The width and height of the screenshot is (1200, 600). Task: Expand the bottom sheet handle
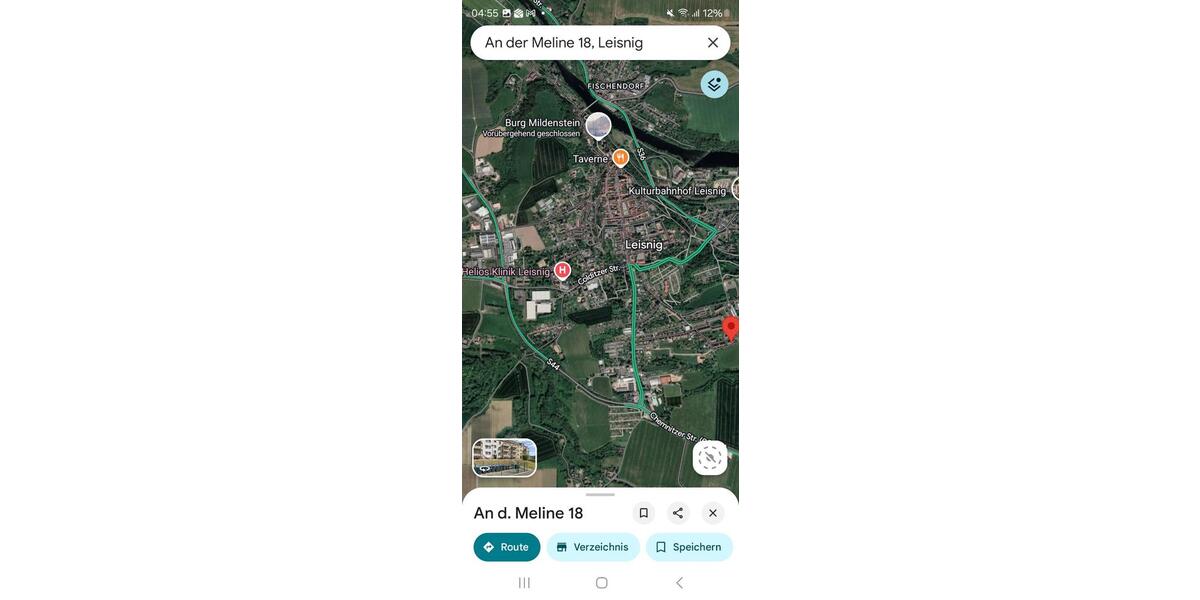[x=600, y=494]
